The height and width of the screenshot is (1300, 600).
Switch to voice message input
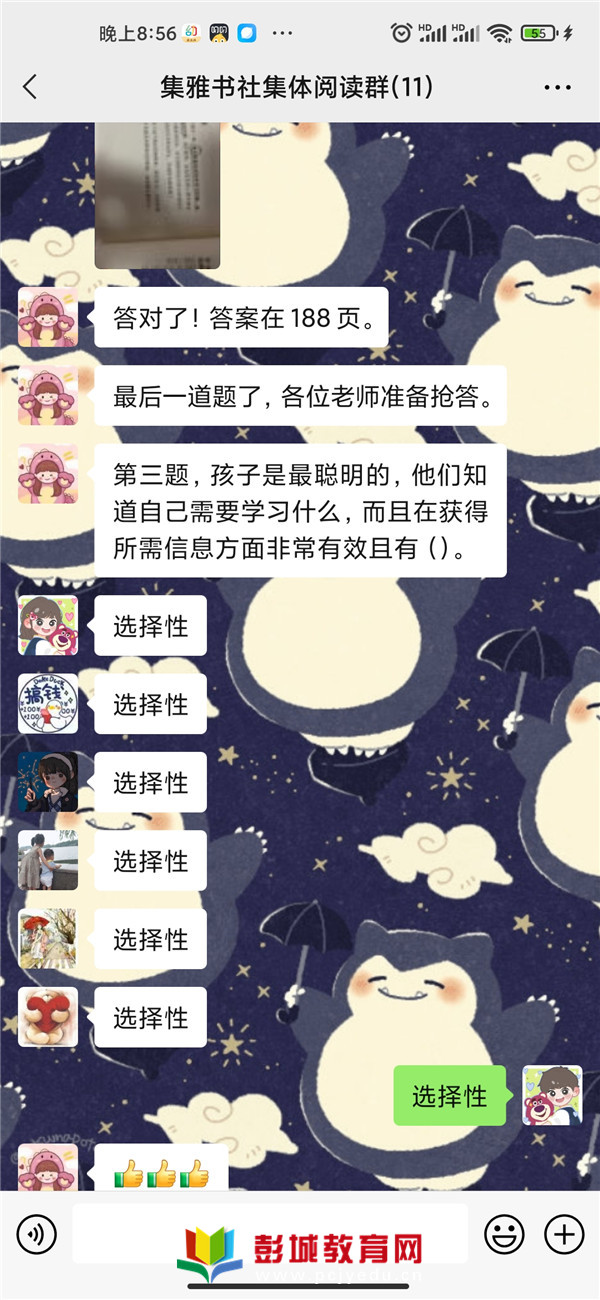coord(37,1234)
